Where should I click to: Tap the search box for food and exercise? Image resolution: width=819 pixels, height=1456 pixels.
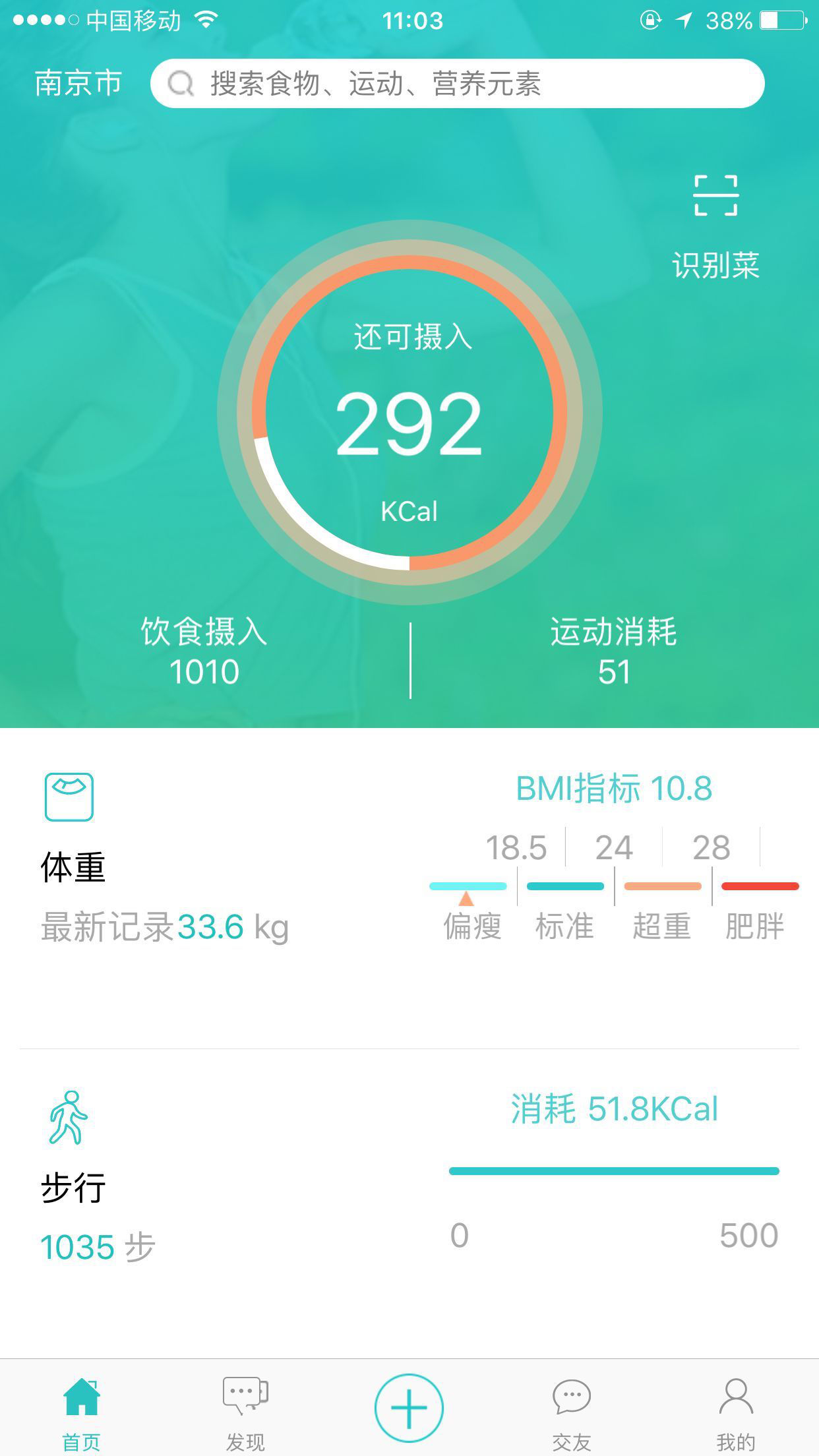tap(456, 84)
